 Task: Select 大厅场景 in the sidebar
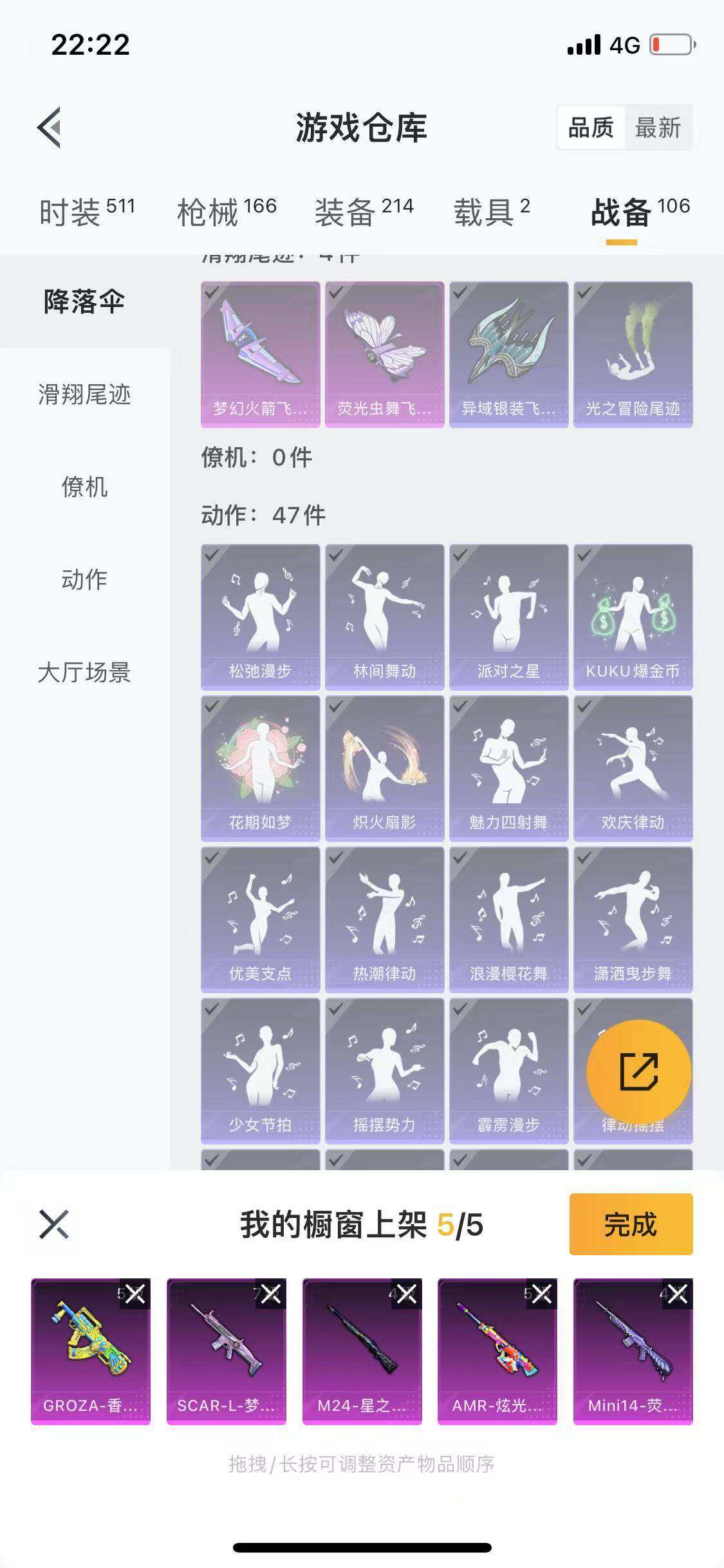tap(86, 673)
